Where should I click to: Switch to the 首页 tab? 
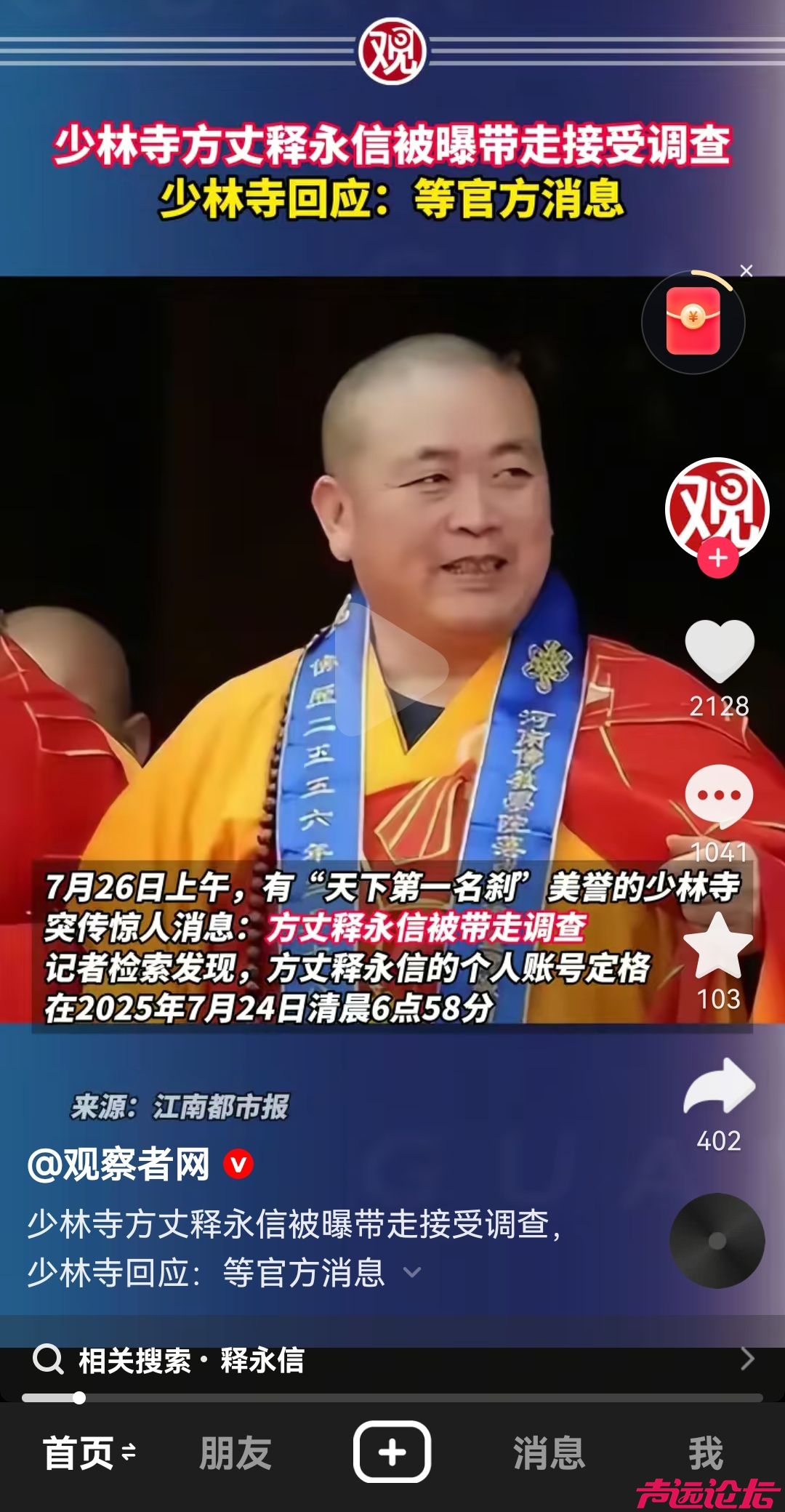[x=79, y=1453]
